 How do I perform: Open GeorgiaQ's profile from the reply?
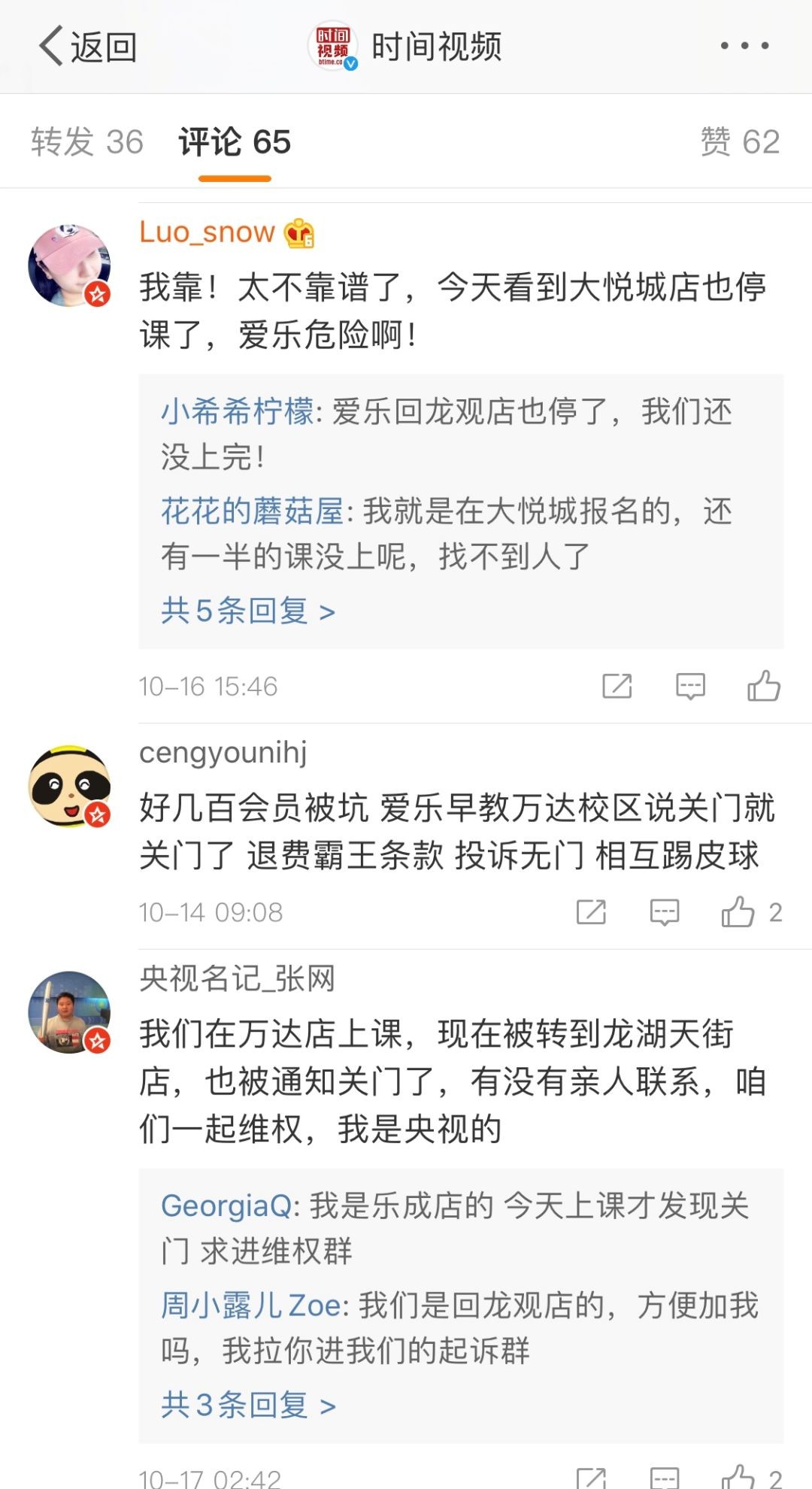click(226, 1205)
